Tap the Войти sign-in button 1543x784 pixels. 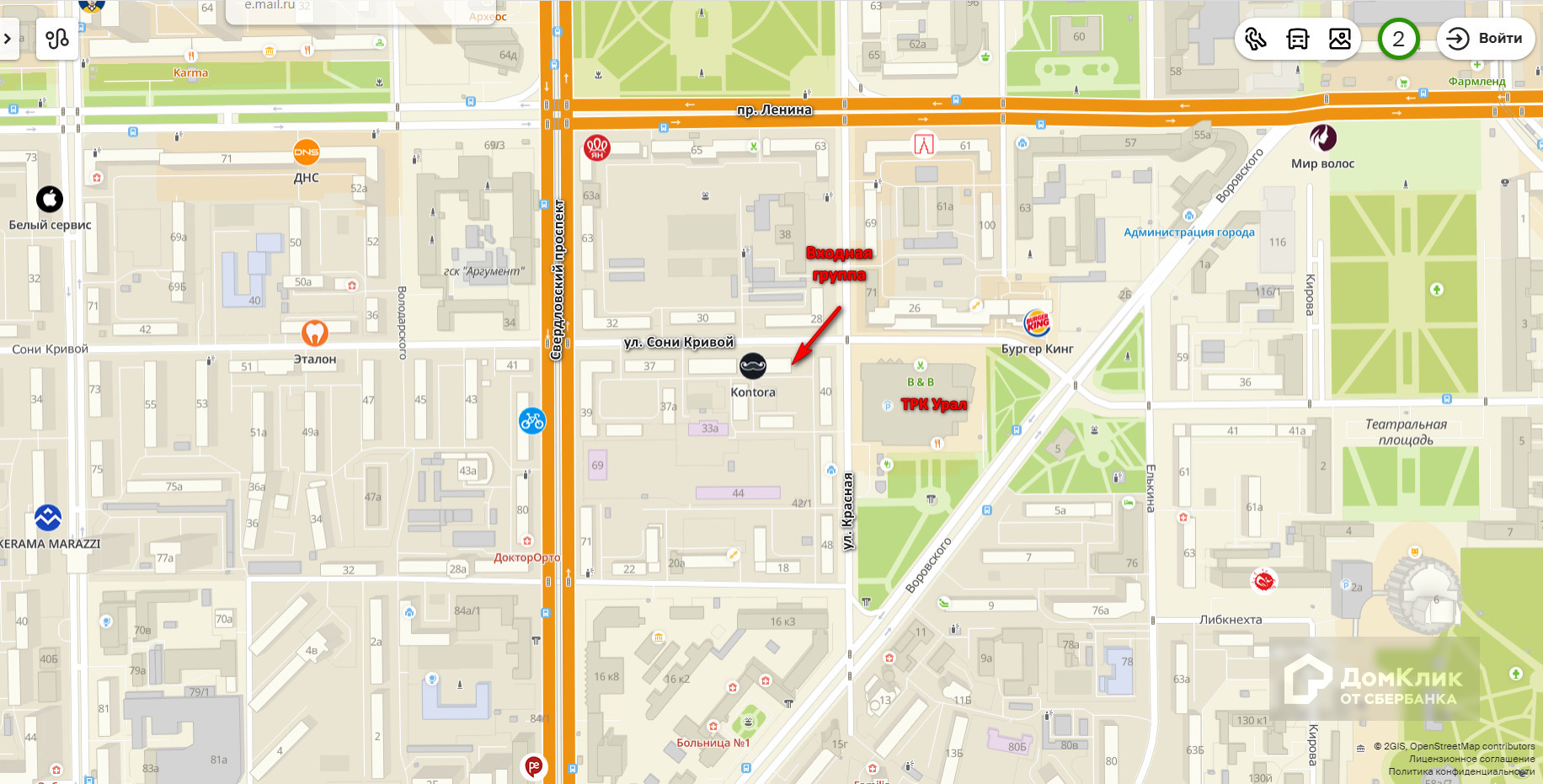(1486, 39)
